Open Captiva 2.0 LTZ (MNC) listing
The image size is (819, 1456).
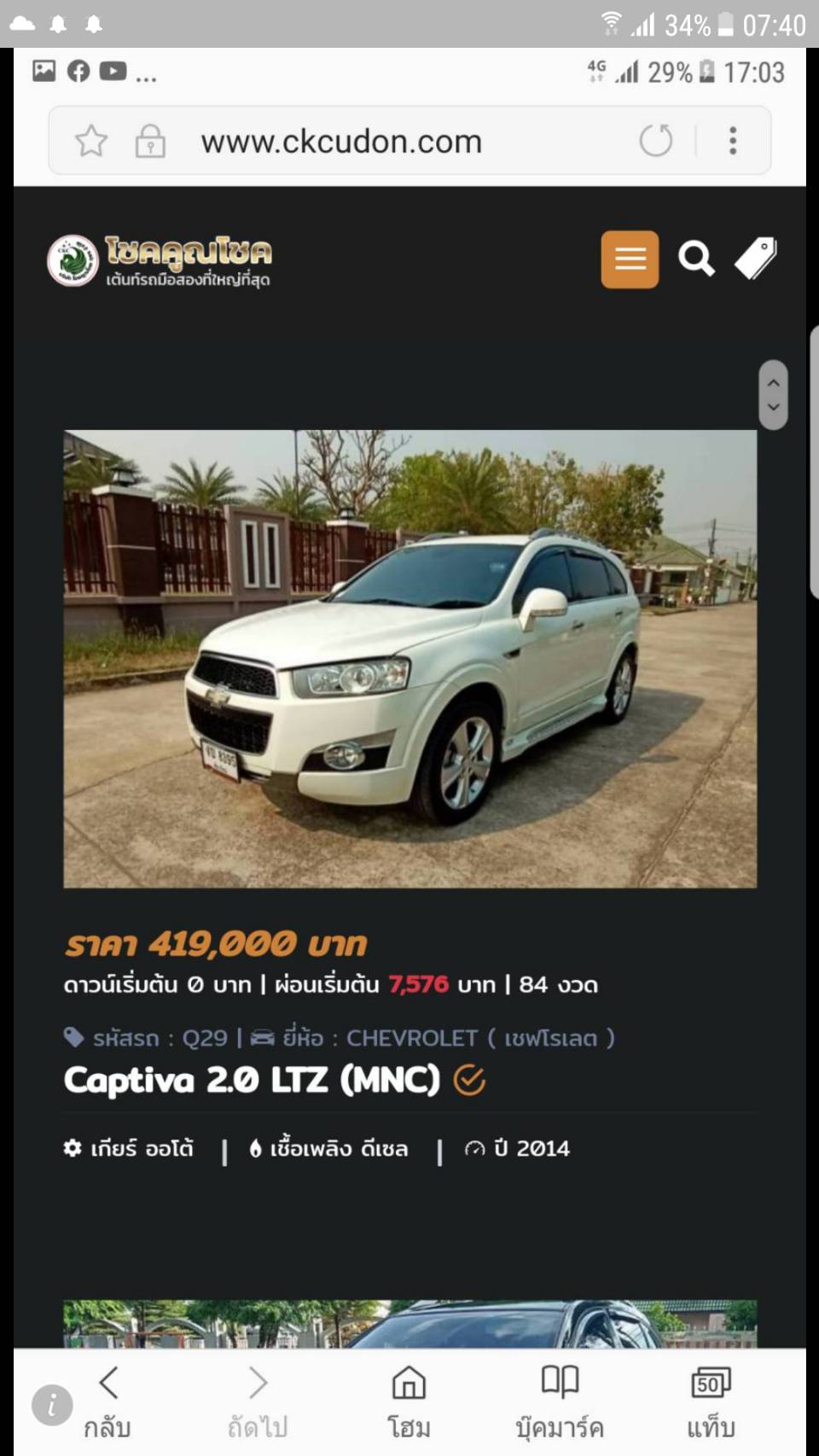[x=252, y=1080]
